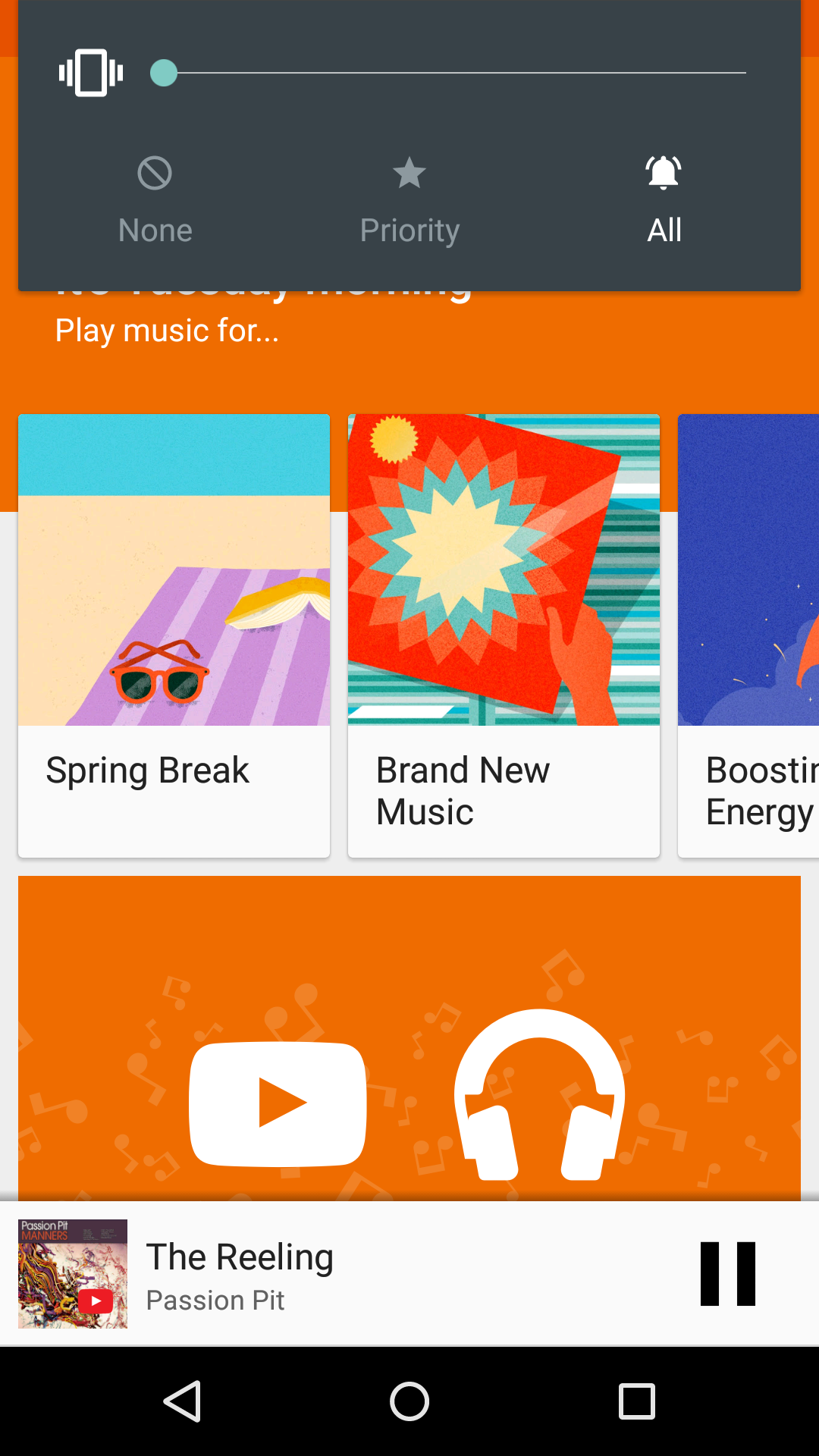The image size is (819, 1456).
Task: Expand the now playing bar for The Reeling
Action: point(379,1274)
